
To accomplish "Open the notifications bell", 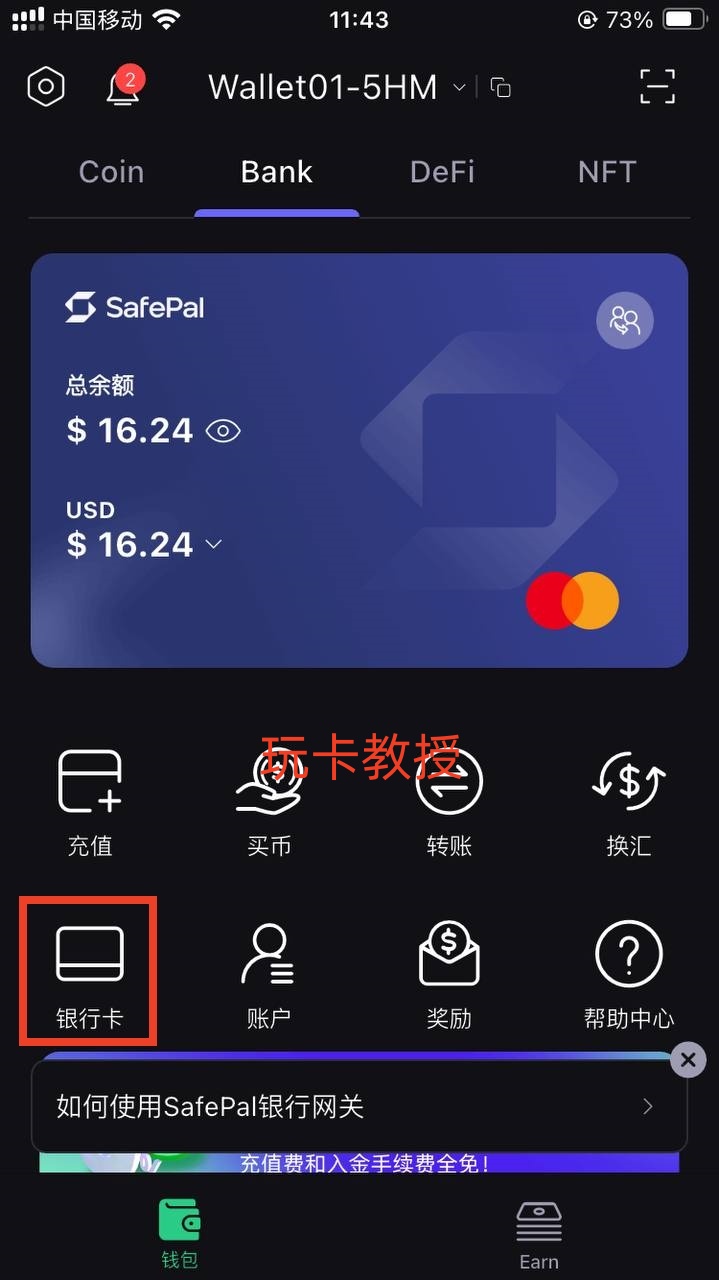I will pyautogui.click(x=123, y=87).
